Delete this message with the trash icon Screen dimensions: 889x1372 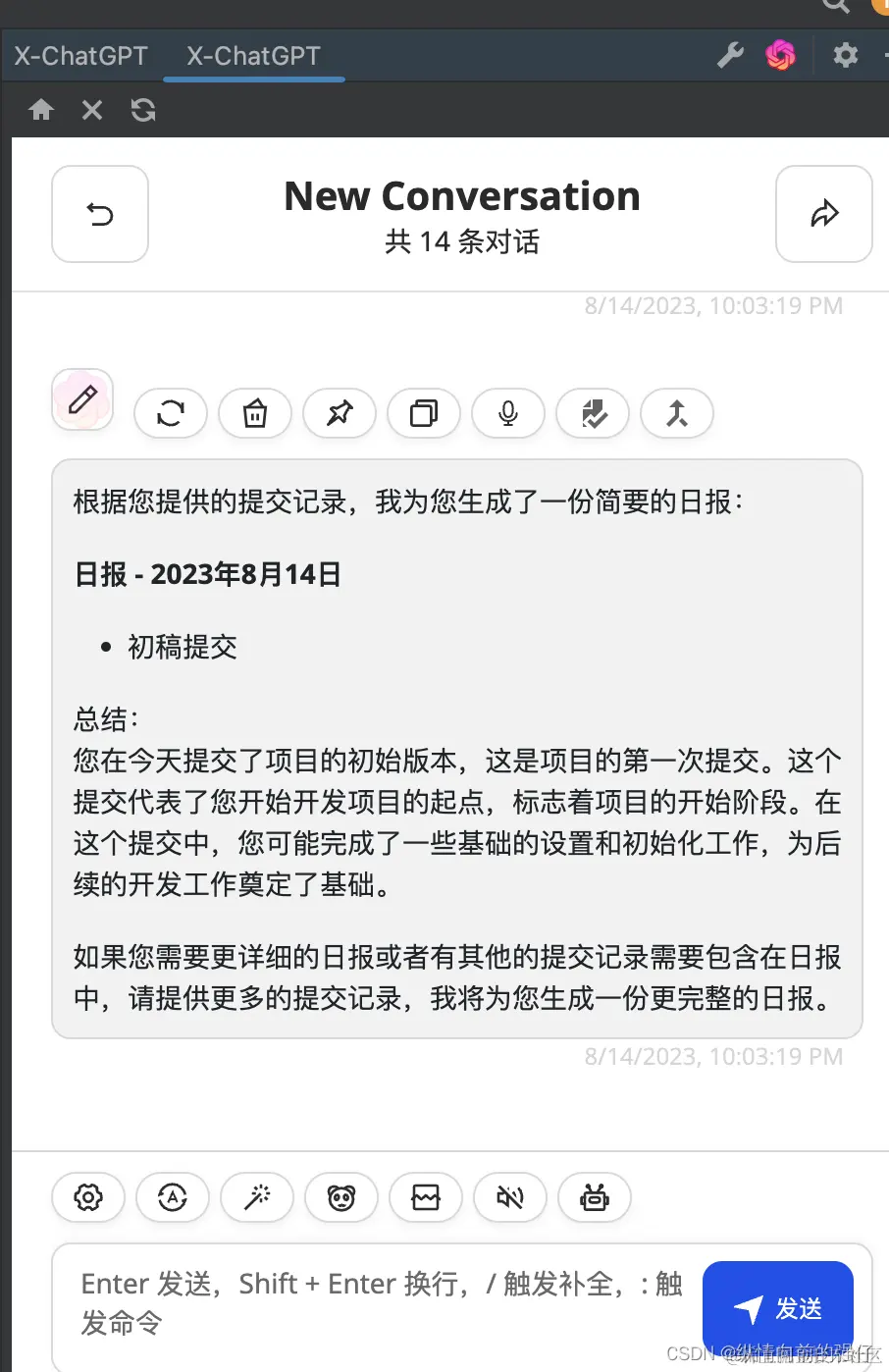click(255, 413)
